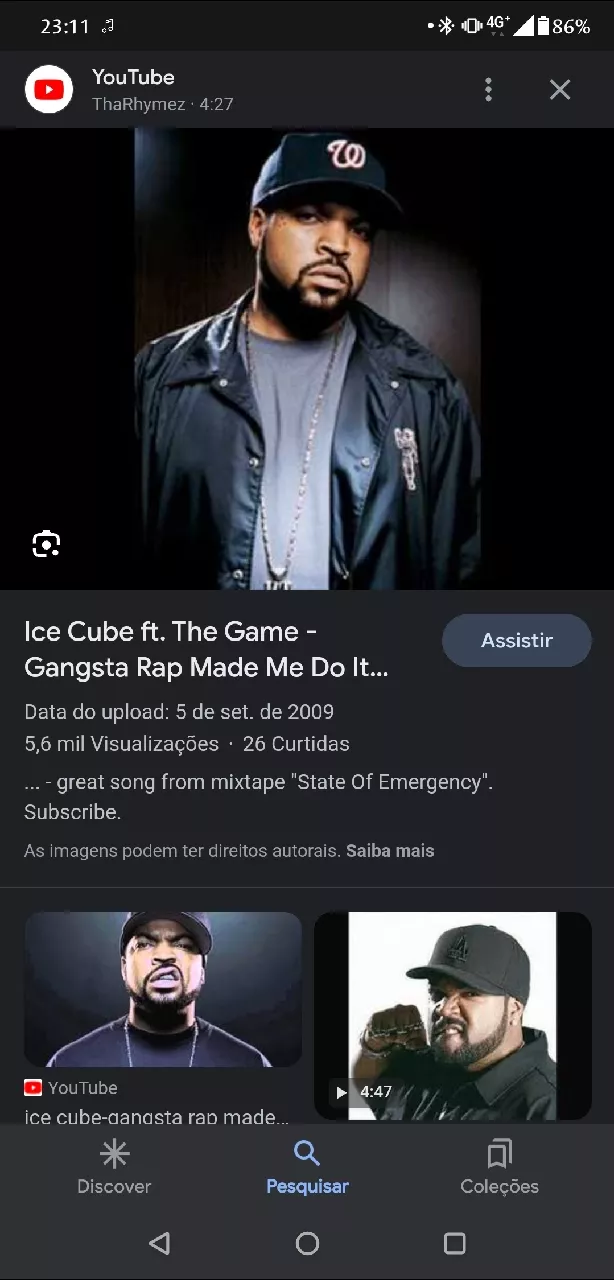Switch to the Discover tab

click(x=114, y=1168)
